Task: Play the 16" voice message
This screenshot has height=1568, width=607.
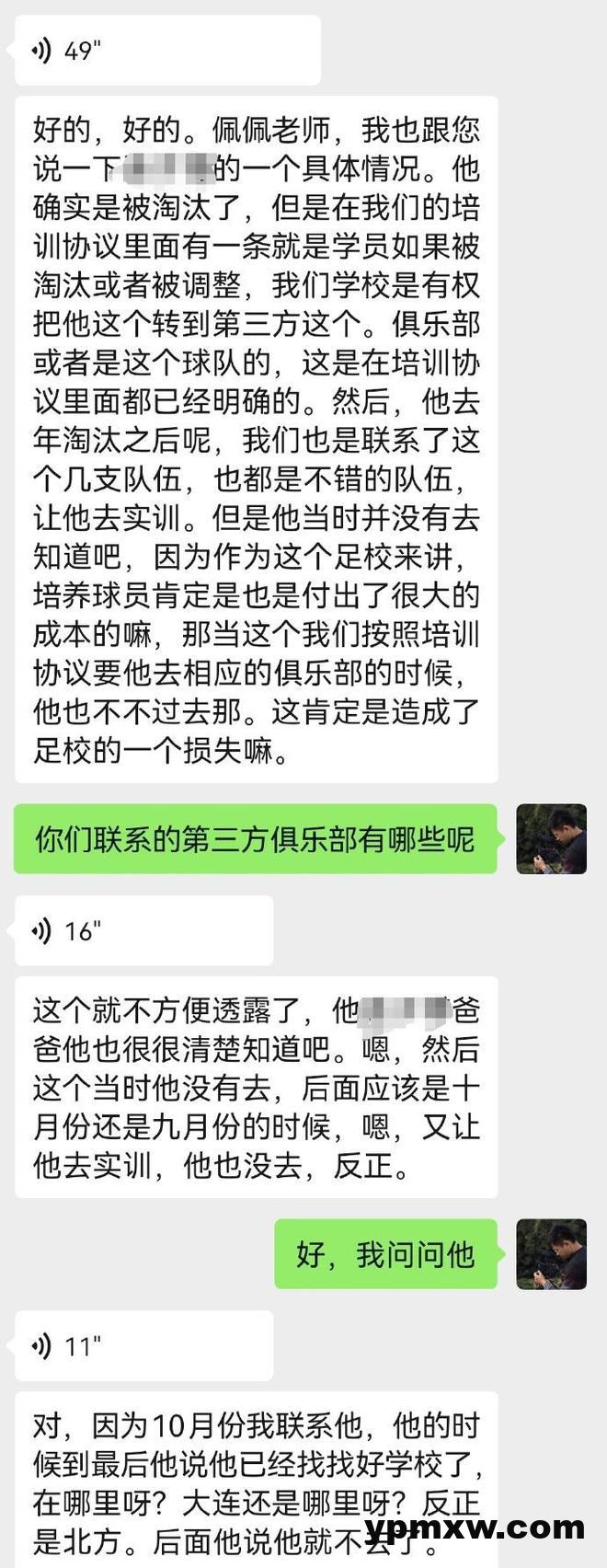Action: (x=143, y=931)
